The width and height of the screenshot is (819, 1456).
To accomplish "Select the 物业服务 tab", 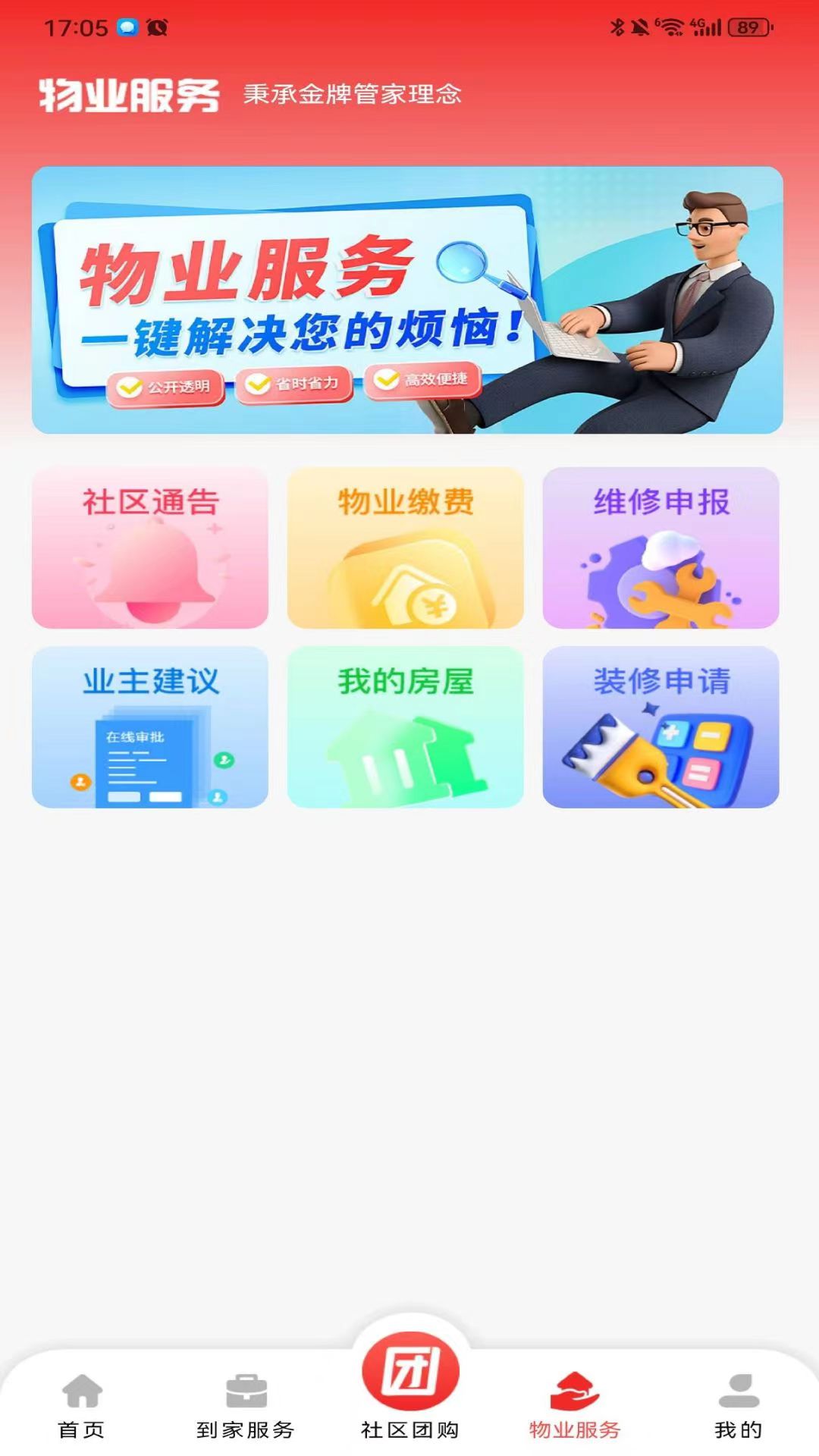I will (x=575, y=1406).
